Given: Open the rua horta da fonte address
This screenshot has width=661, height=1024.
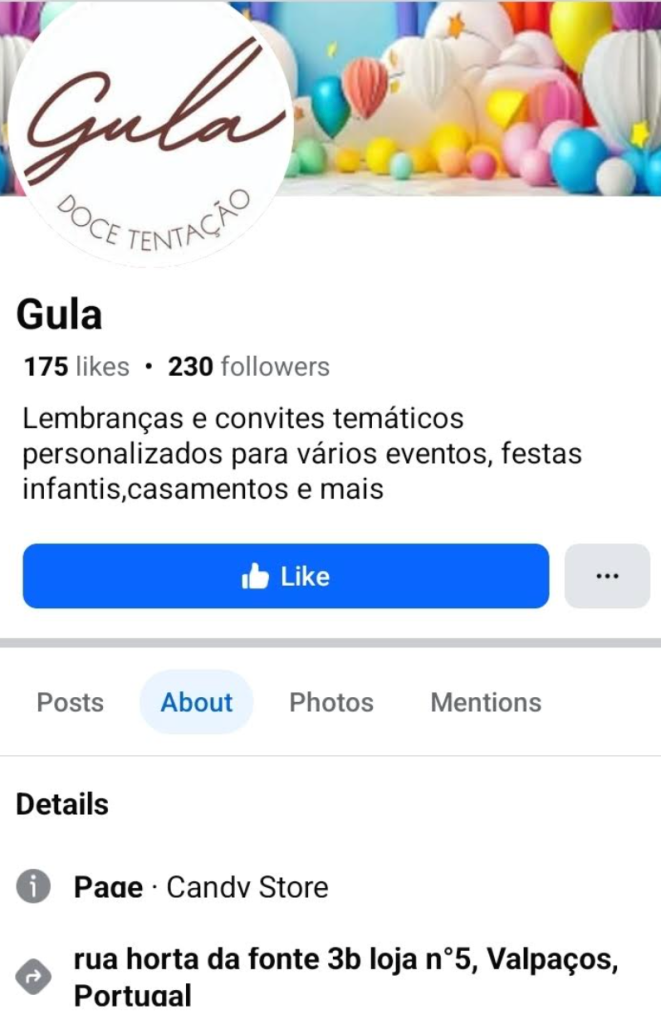Looking at the screenshot, I should pyautogui.click(x=345, y=975).
